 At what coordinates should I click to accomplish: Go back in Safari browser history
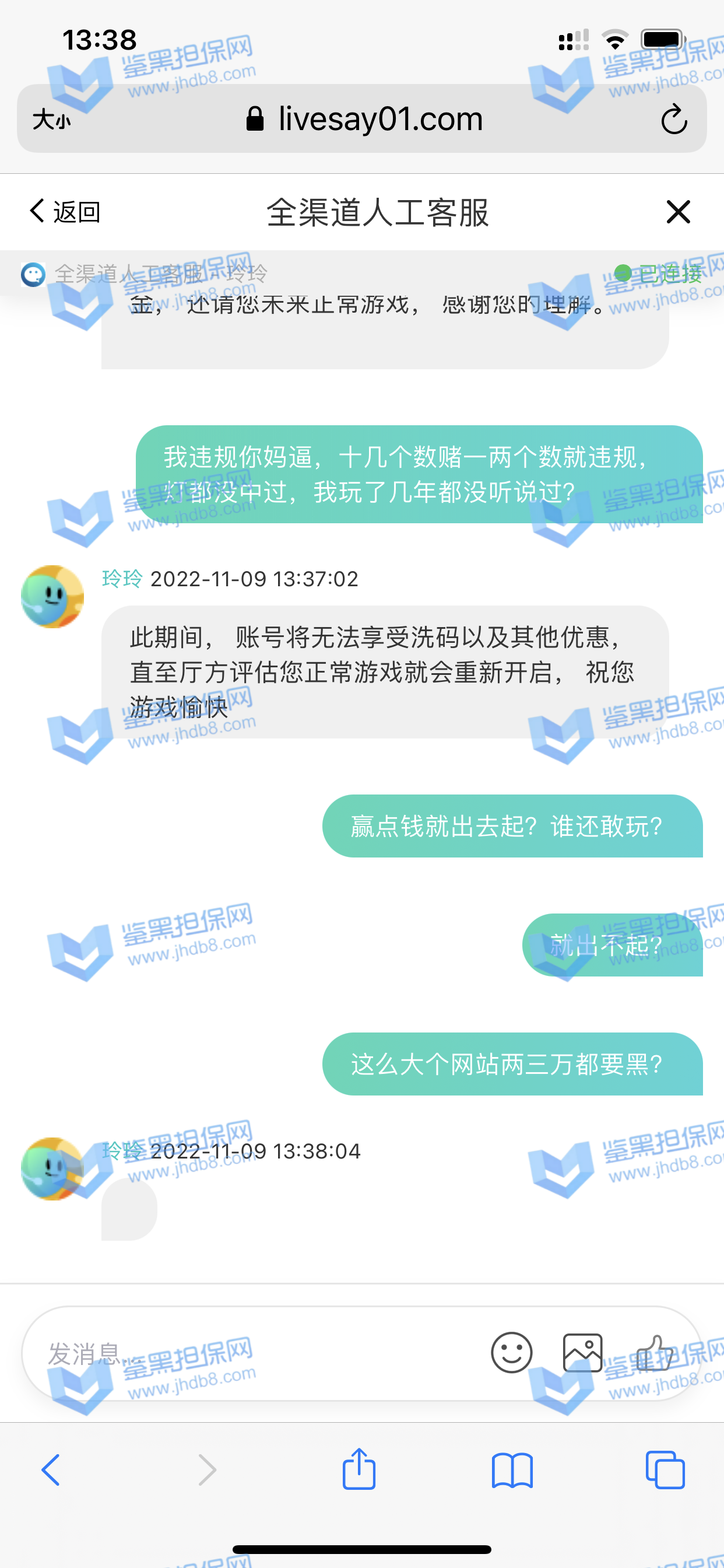click(51, 1470)
